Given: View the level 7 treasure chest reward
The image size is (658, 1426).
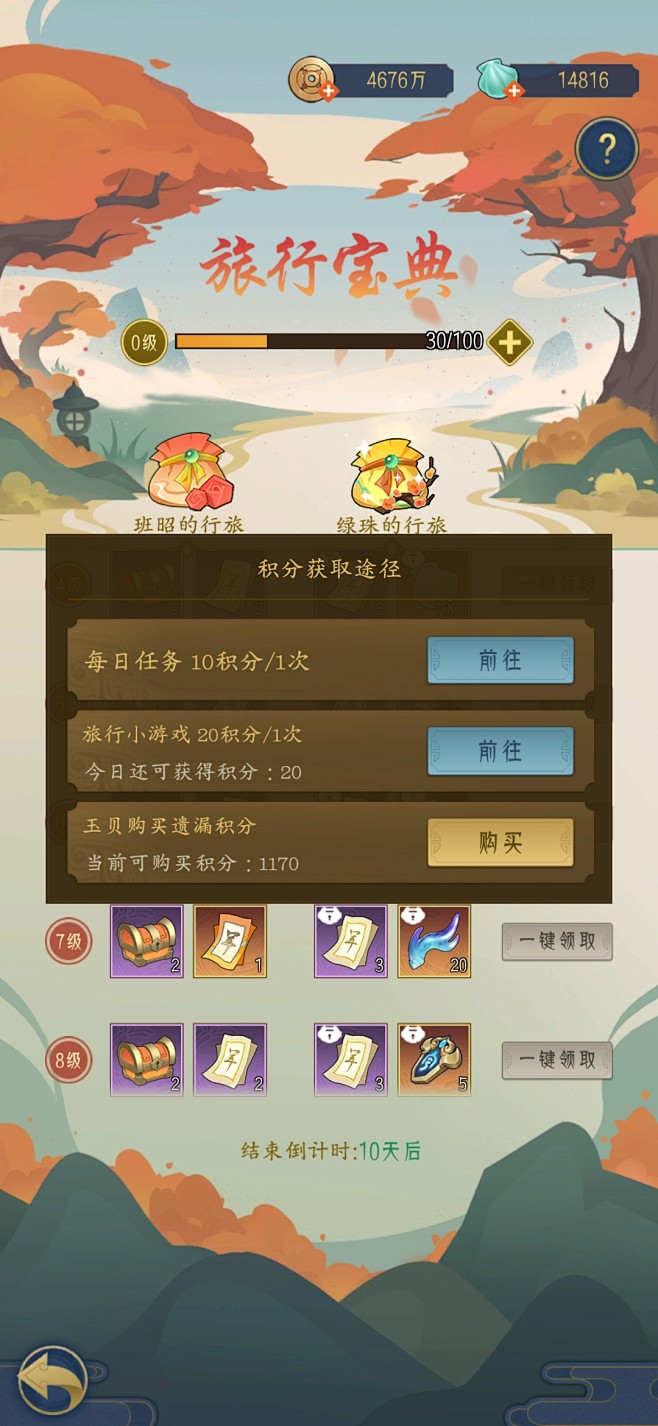Looking at the screenshot, I should 147,941.
